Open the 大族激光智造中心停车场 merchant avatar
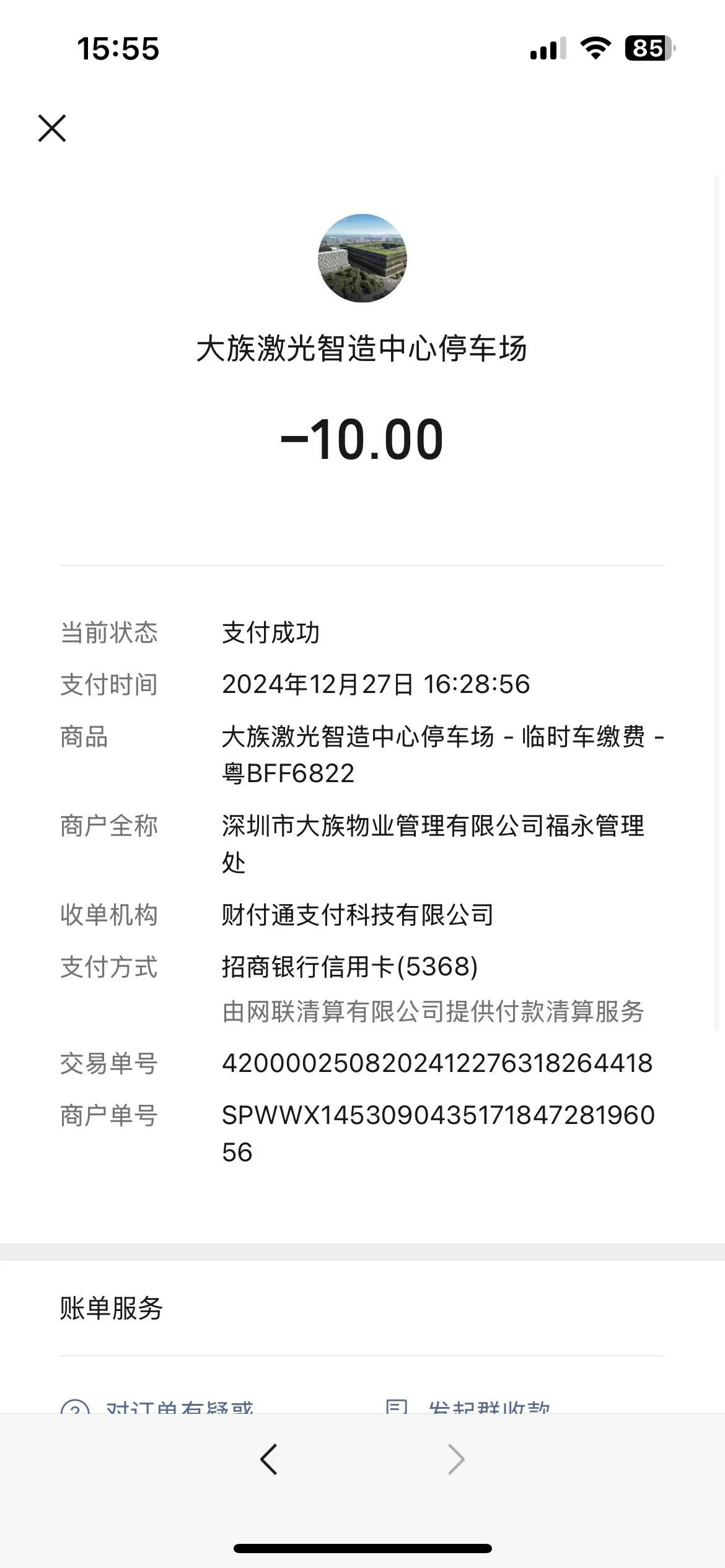This screenshot has width=725, height=1568. [362, 258]
